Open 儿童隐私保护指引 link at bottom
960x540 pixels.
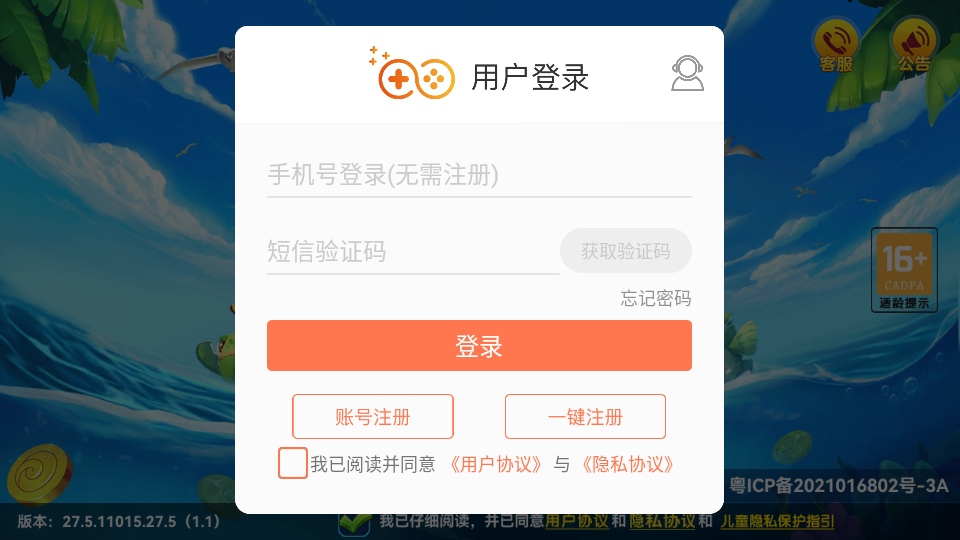click(x=776, y=521)
